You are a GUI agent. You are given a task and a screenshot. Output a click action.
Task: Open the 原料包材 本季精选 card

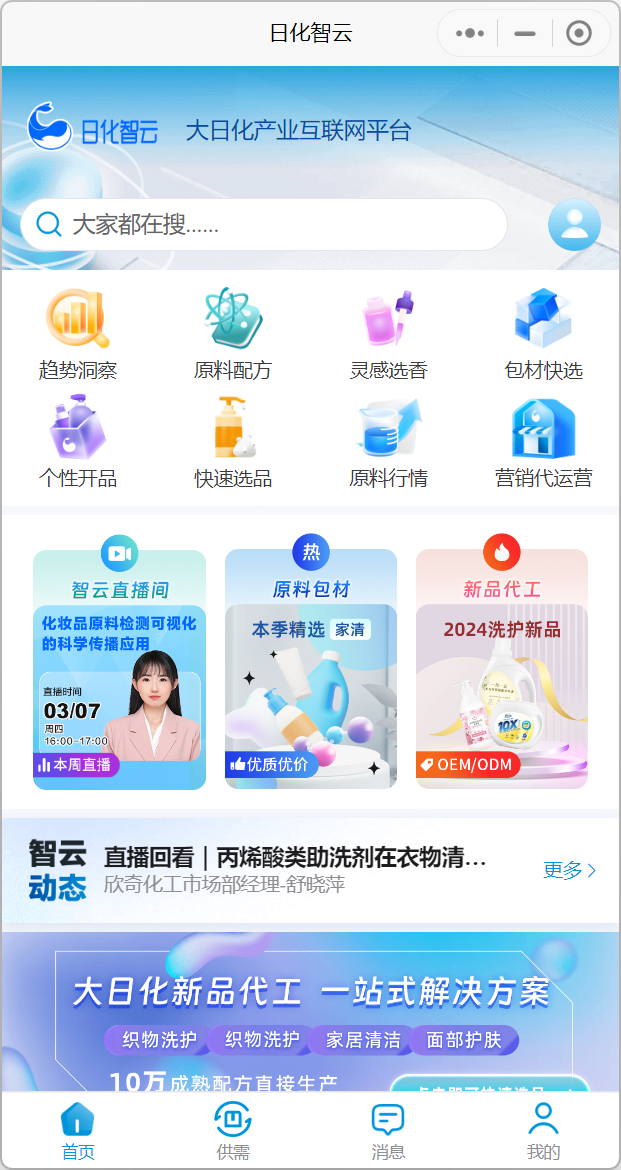(x=311, y=670)
